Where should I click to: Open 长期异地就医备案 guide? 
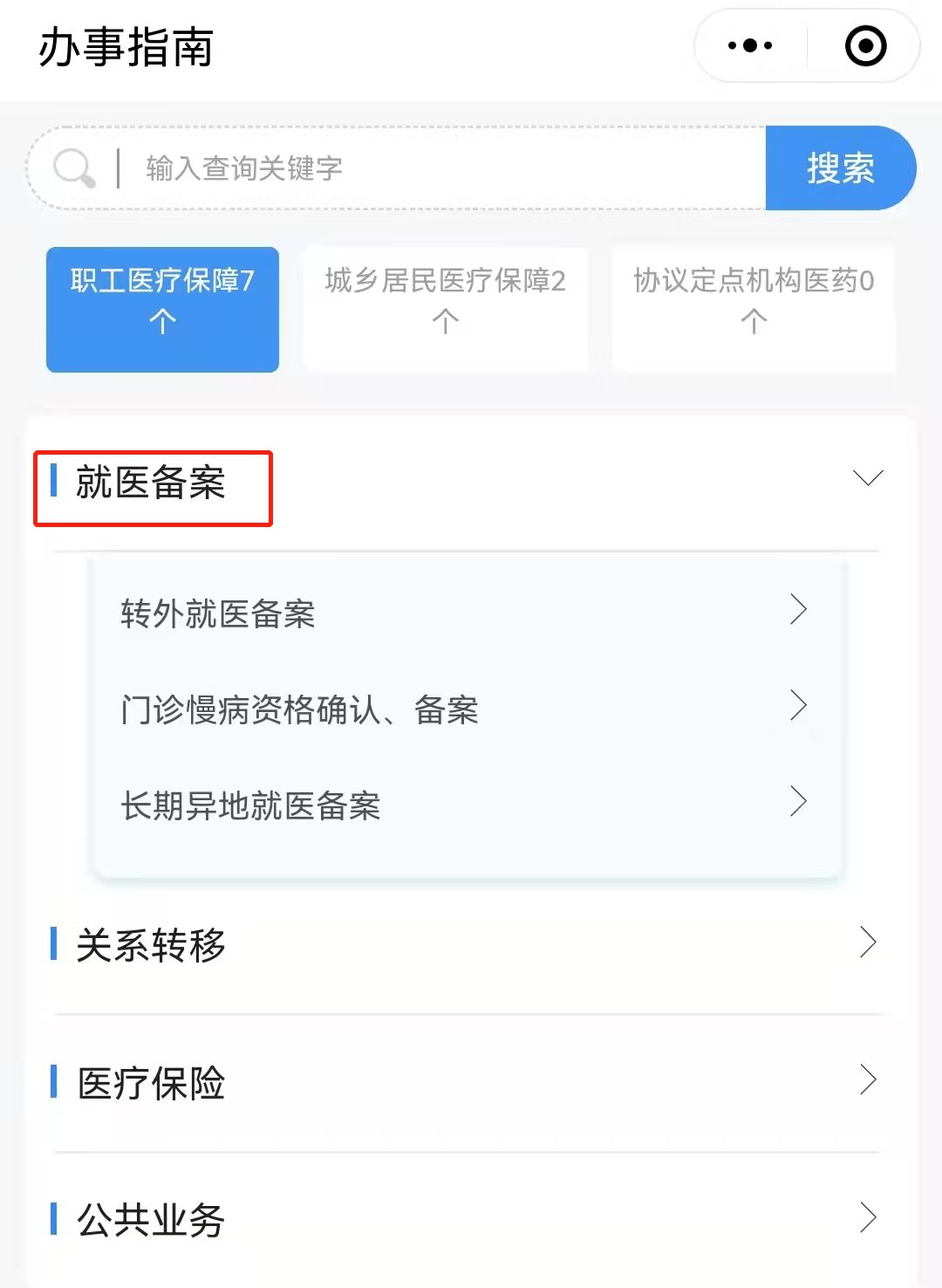point(462,805)
